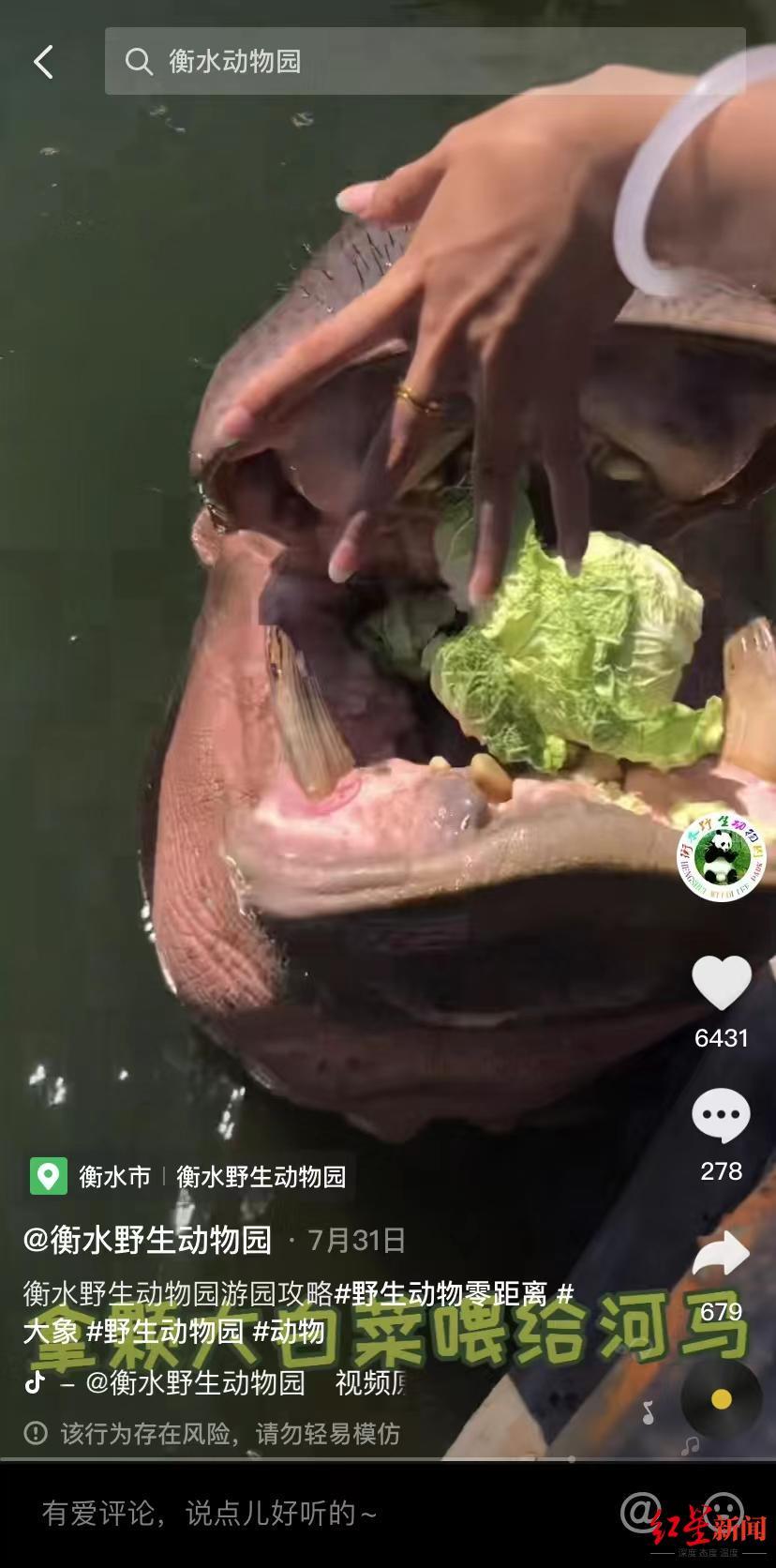This screenshot has height=1568, width=776.
Task: Open the soundtrack @衡水野生动物园 视频原声
Action: point(234,1383)
